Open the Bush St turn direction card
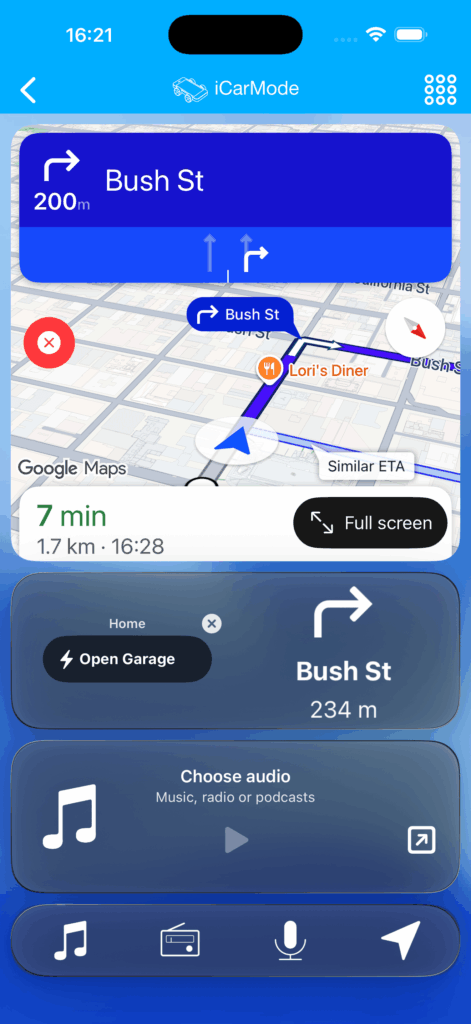Screen dimensions: 471x1024 [344, 651]
